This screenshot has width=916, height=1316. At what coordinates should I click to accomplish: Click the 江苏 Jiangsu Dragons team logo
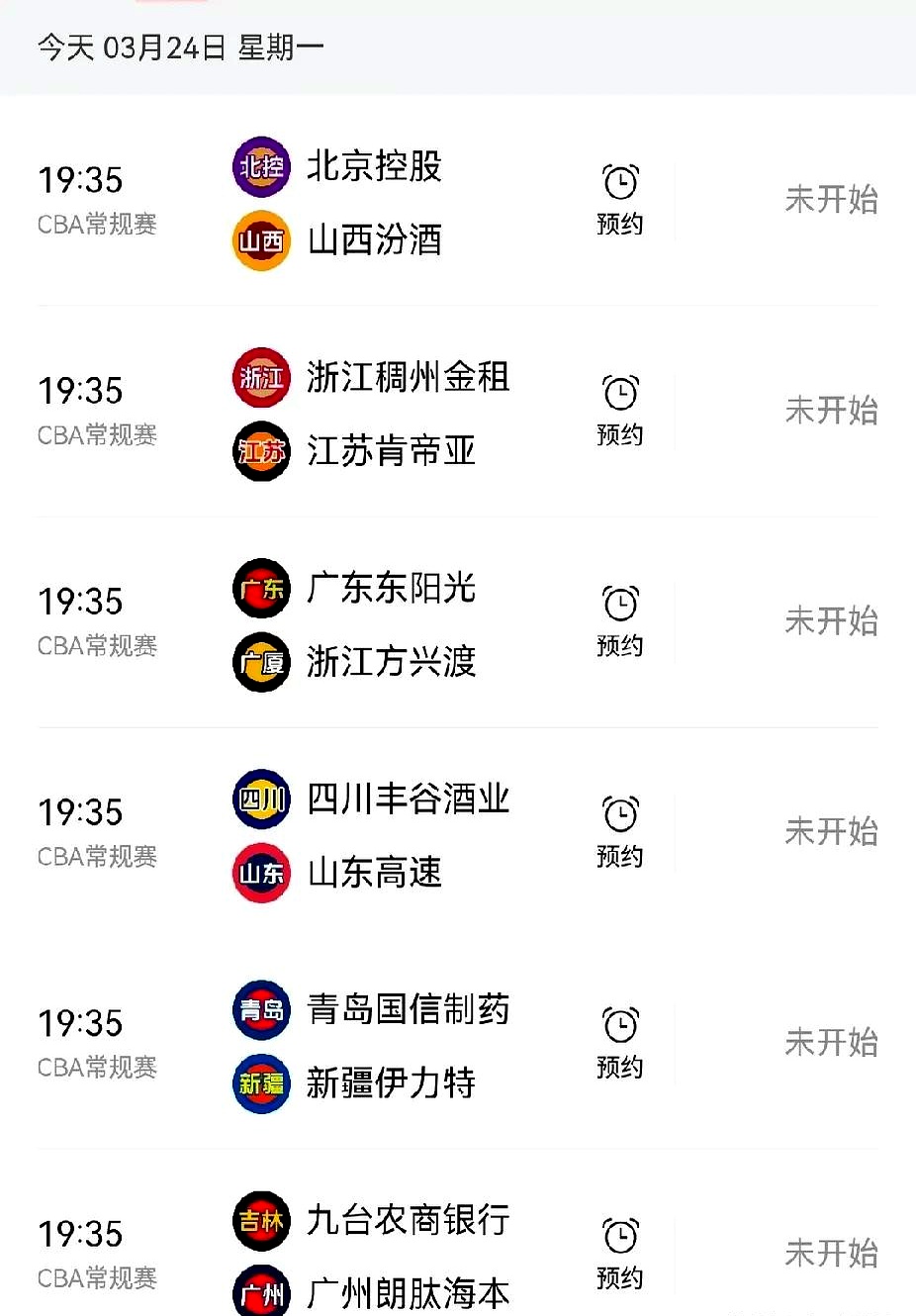click(260, 451)
